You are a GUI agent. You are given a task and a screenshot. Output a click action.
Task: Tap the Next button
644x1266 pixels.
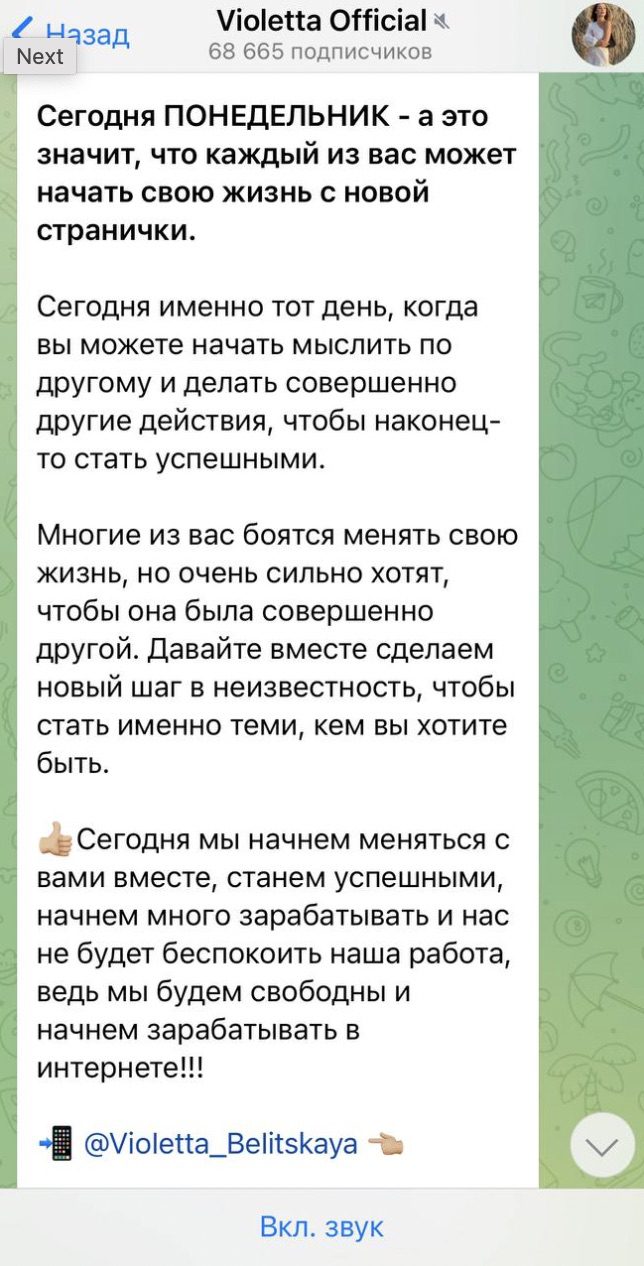pyautogui.click(x=39, y=56)
